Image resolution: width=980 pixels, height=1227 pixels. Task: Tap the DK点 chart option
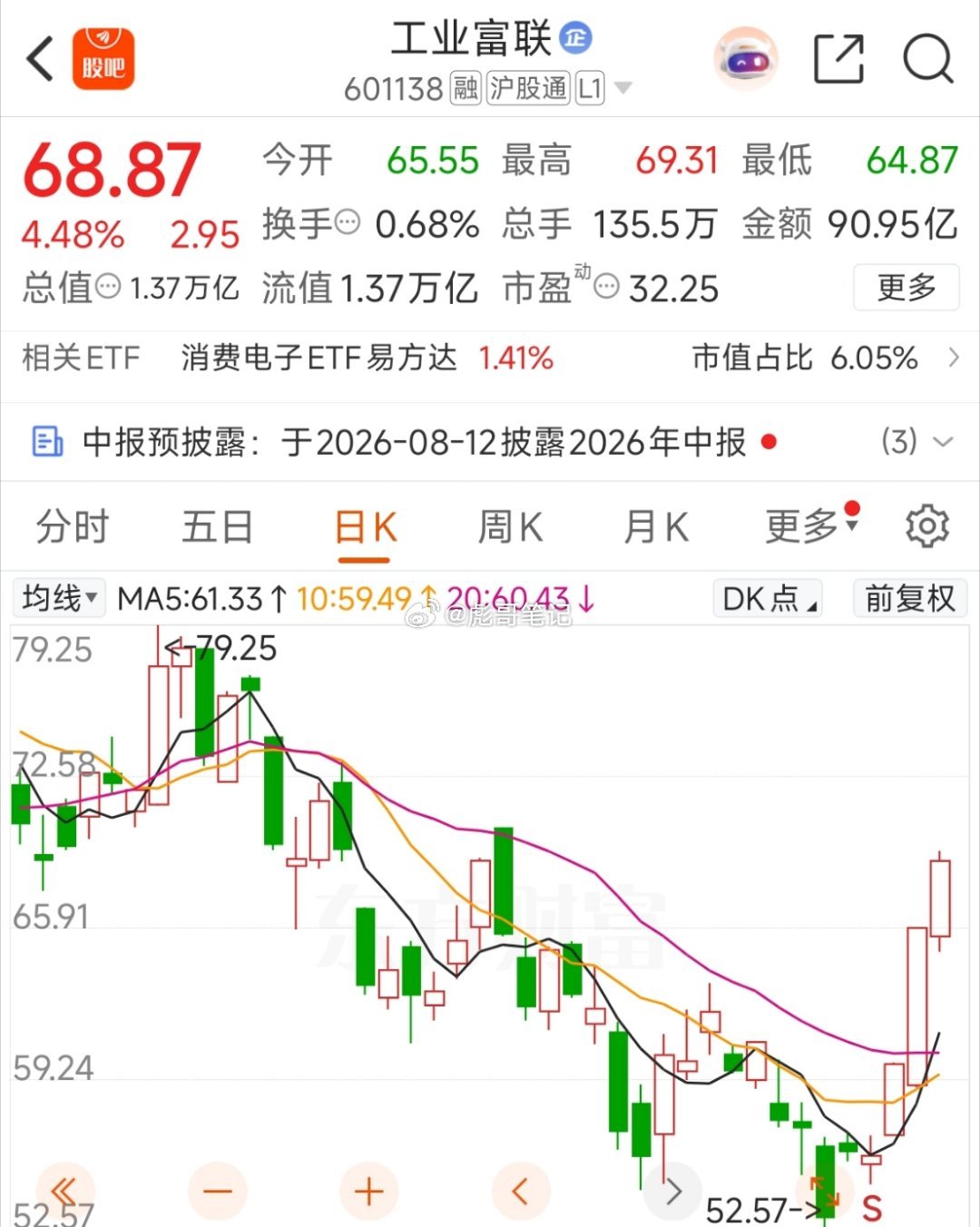768,599
